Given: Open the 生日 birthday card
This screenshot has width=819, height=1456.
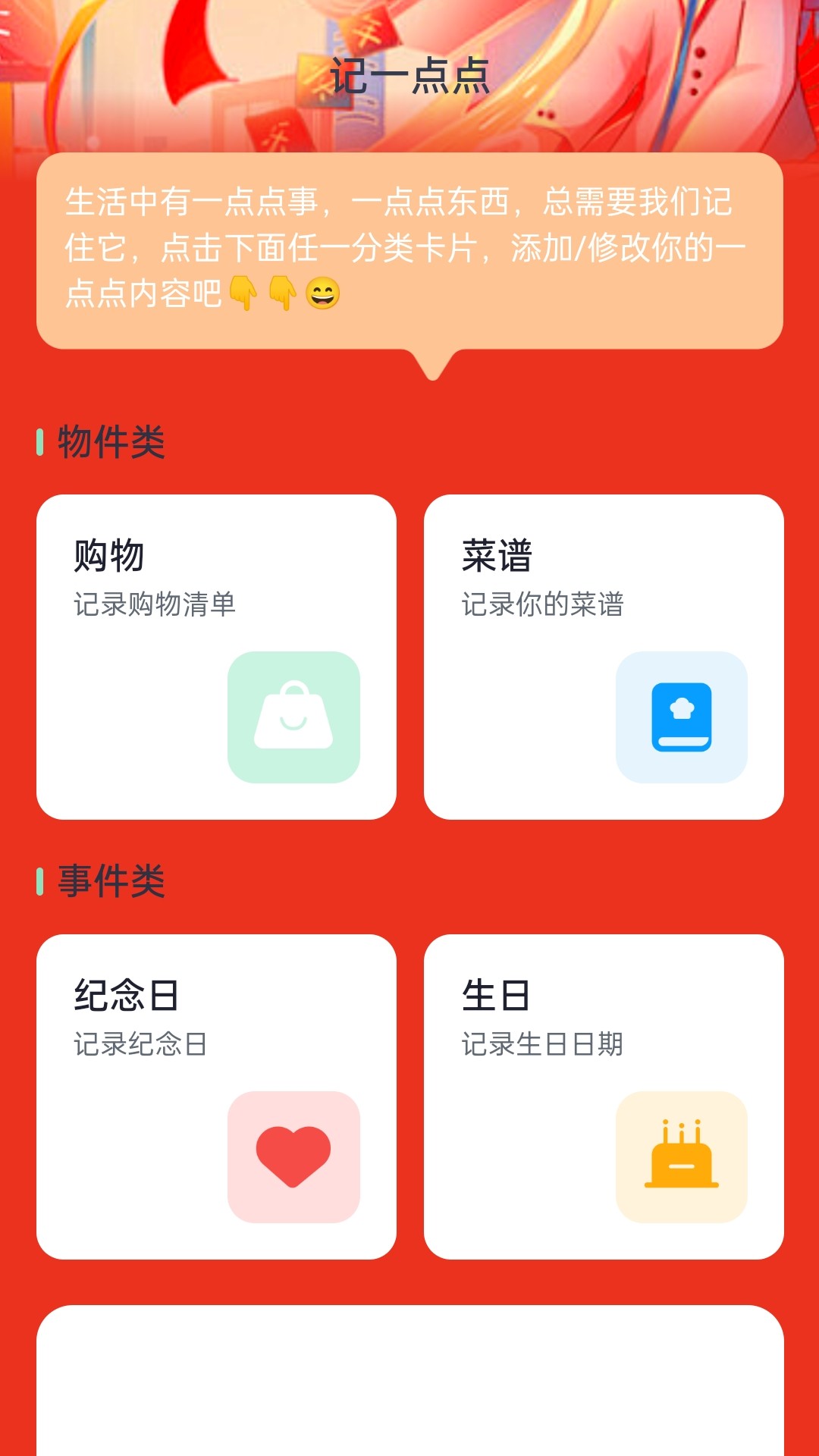Looking at the screenshot, I should [604, 1097].
